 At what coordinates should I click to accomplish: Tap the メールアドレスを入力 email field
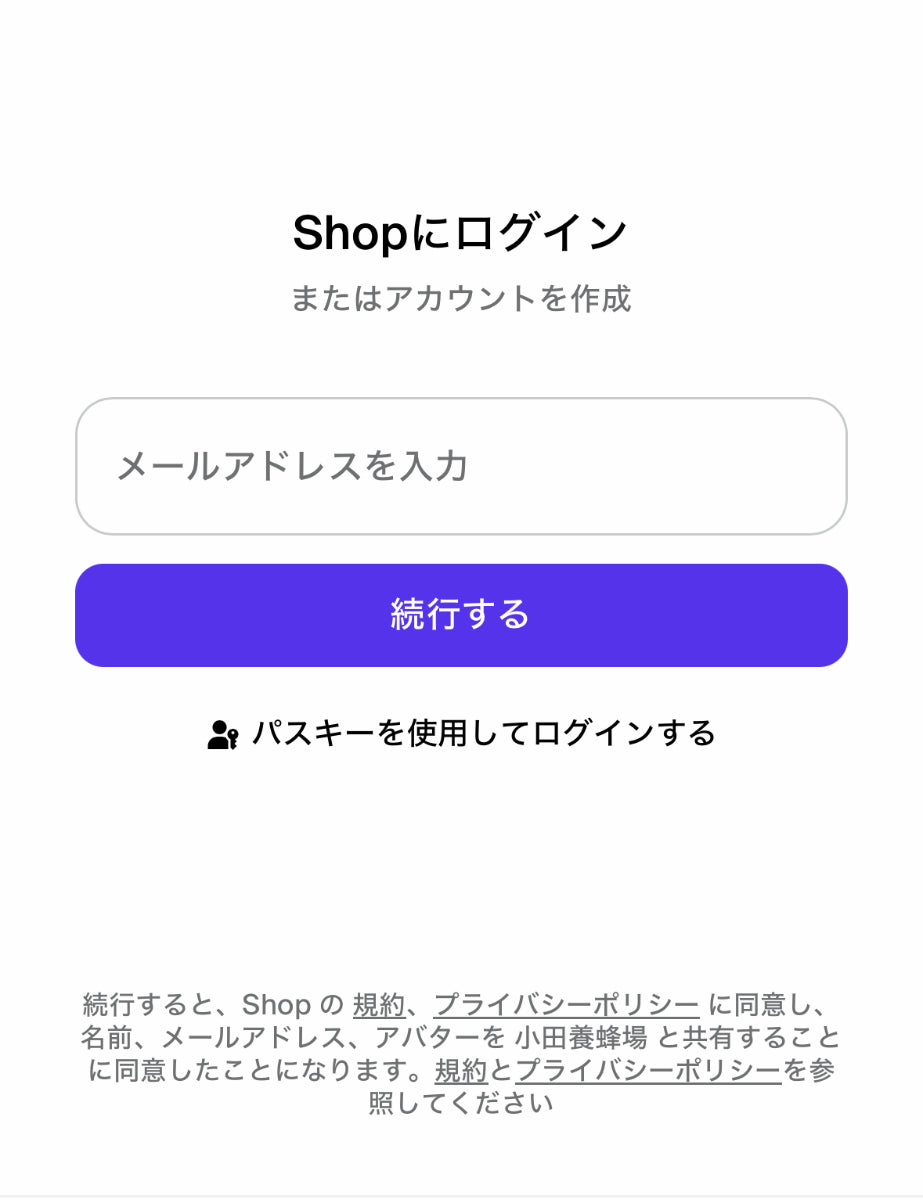461,466
